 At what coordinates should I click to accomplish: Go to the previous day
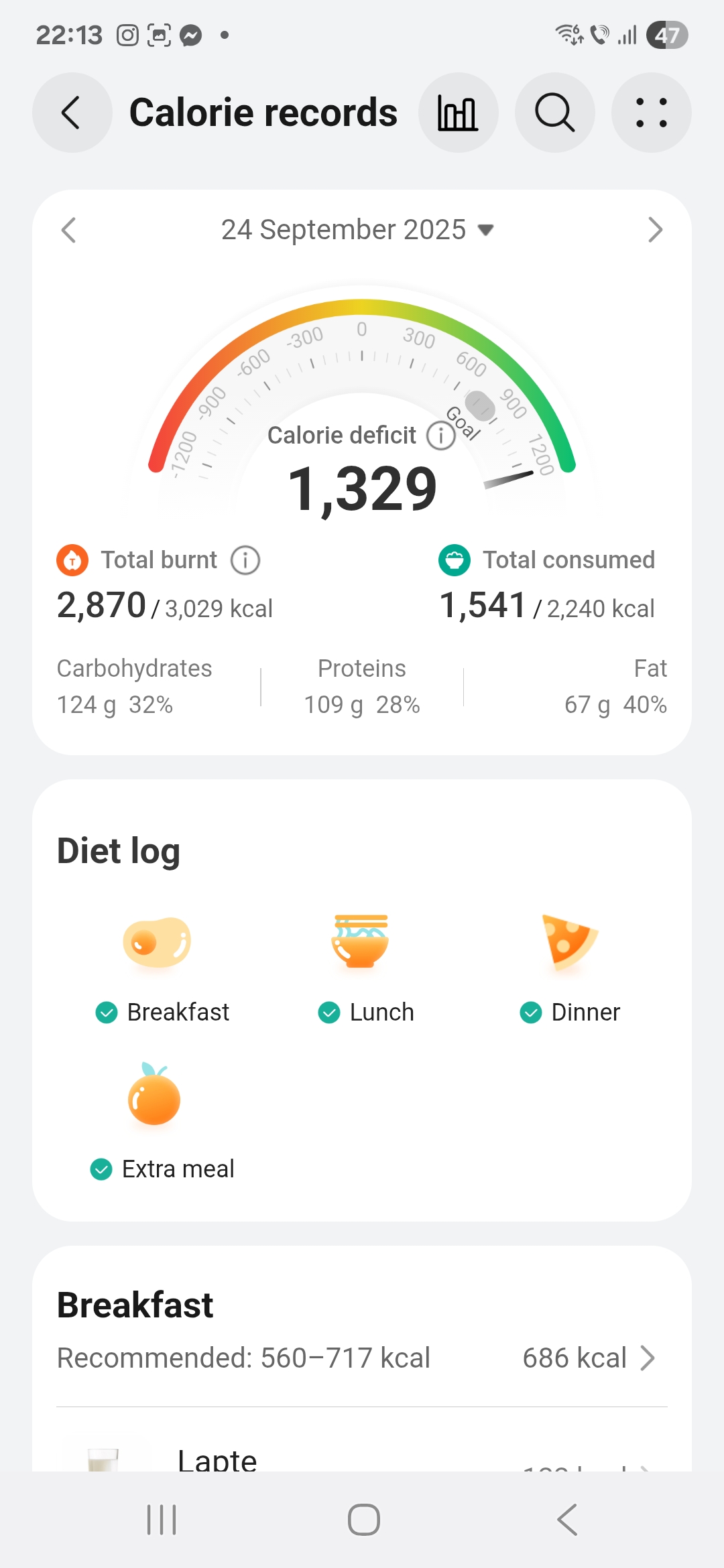point(69,230)
